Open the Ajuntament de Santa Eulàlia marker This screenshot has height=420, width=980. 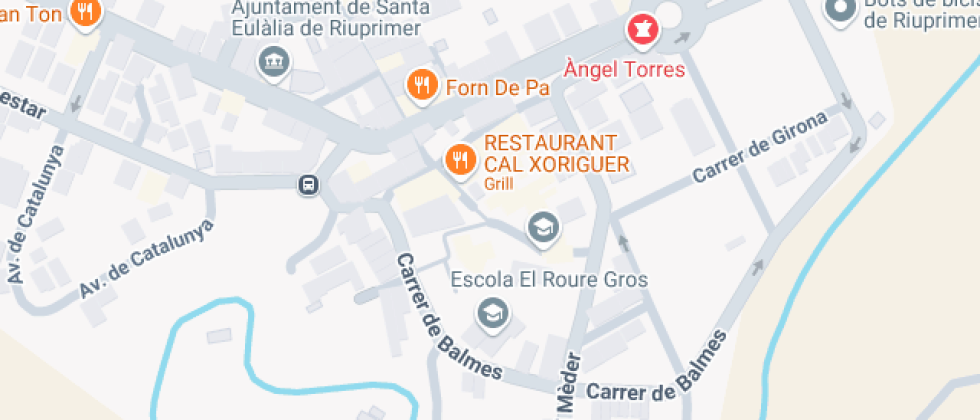(x=272, y=62)
